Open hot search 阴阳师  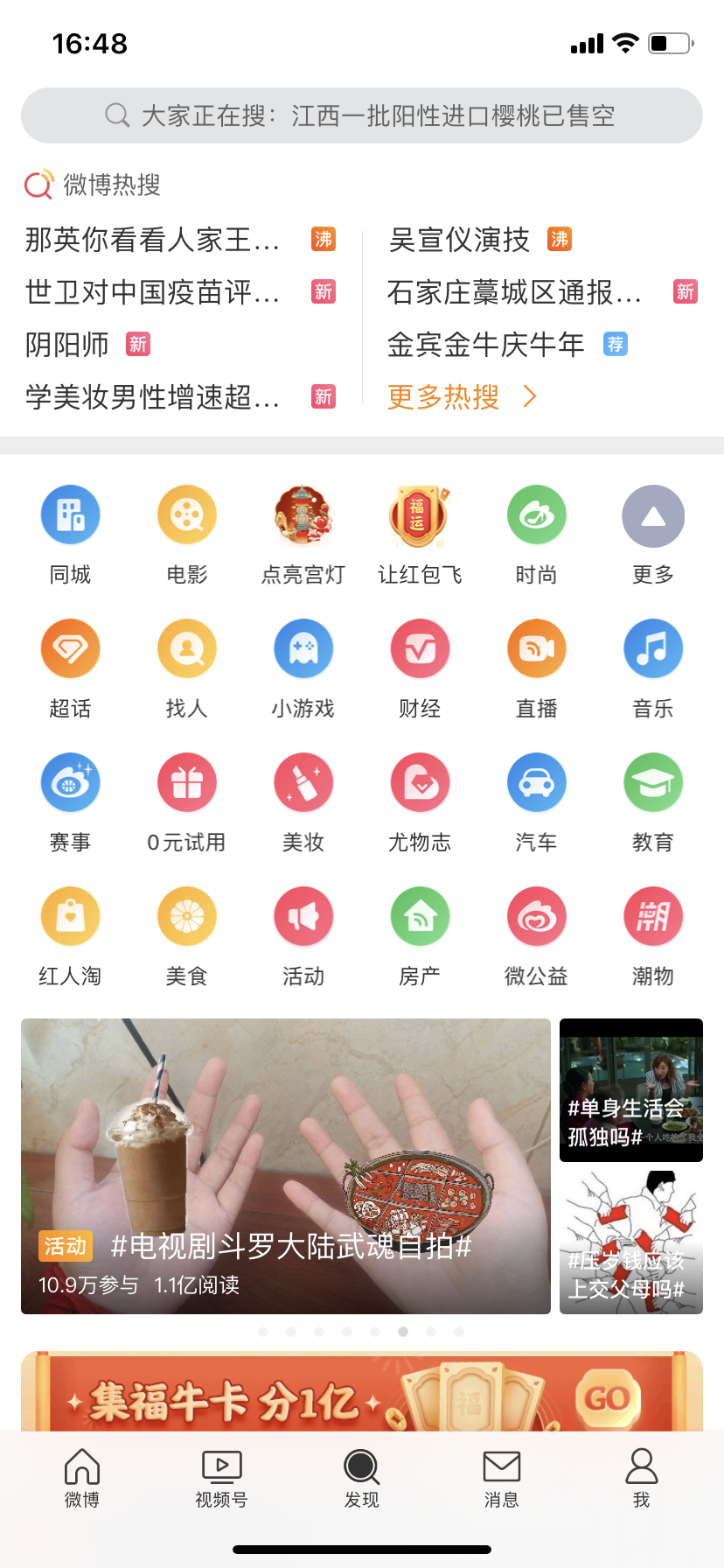coord(67,345)
